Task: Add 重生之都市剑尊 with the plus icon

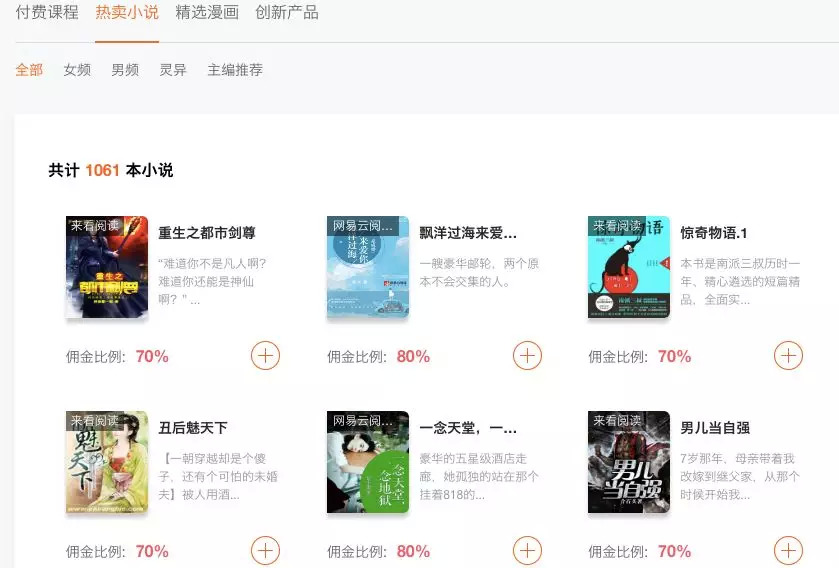Action: coord(265,355)
